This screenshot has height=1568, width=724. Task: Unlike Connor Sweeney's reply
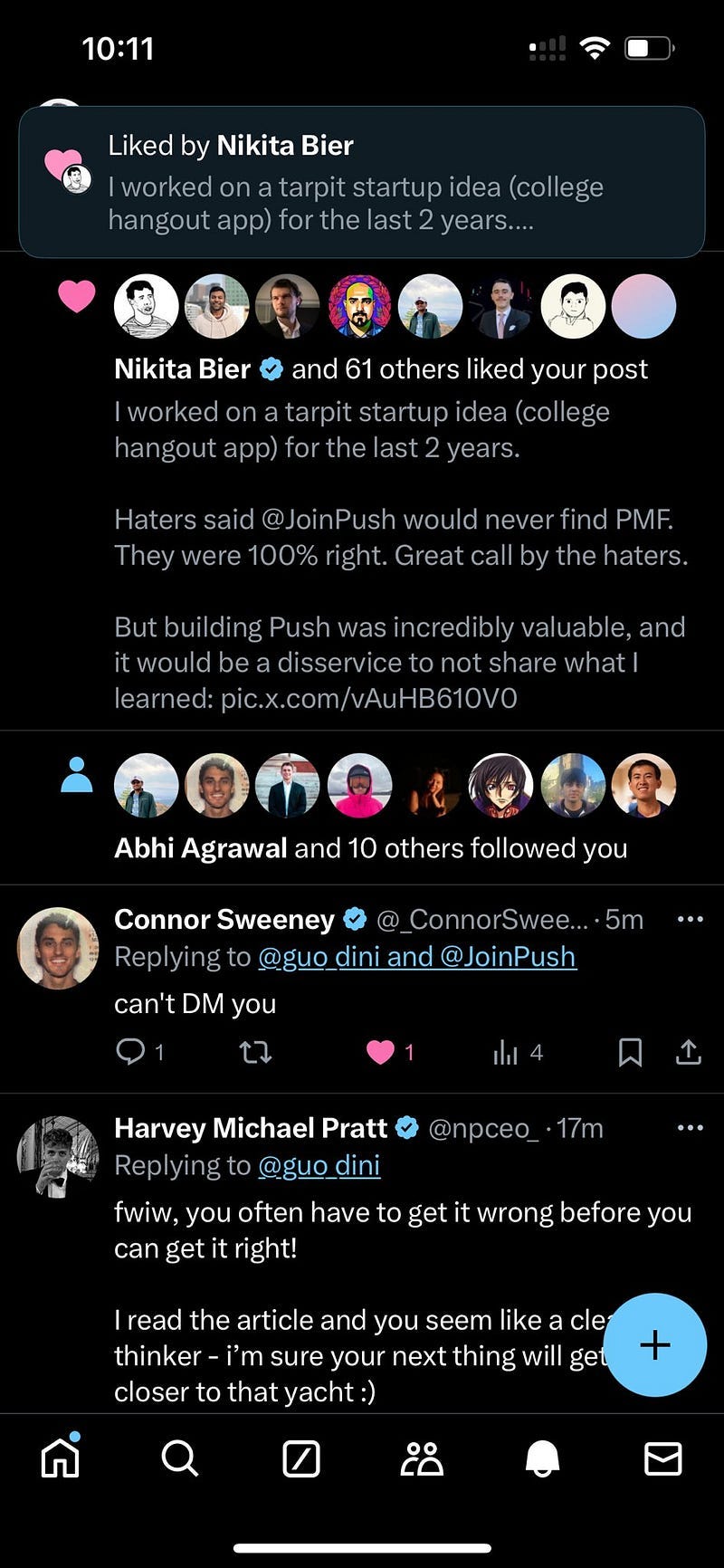(380, 1051)
